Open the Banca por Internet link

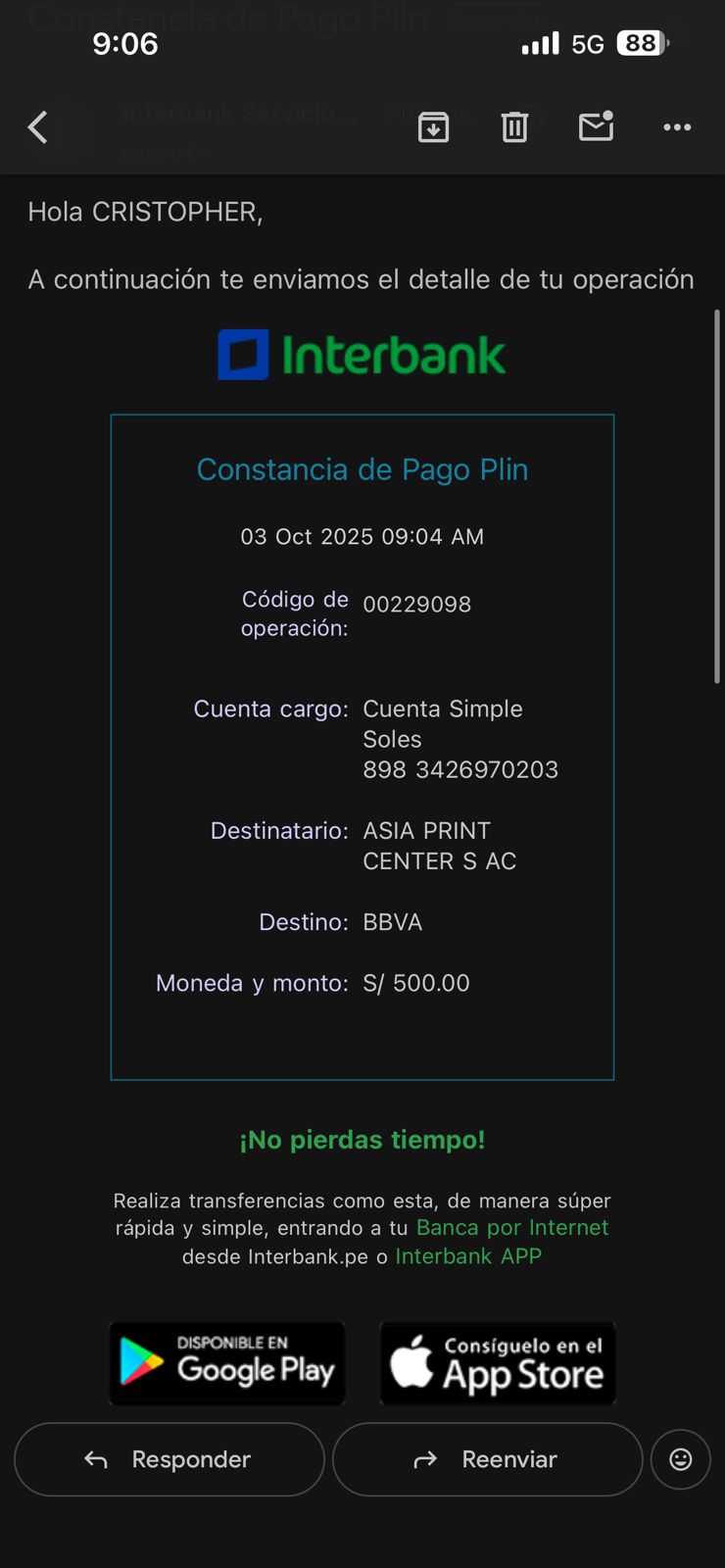512,1227
